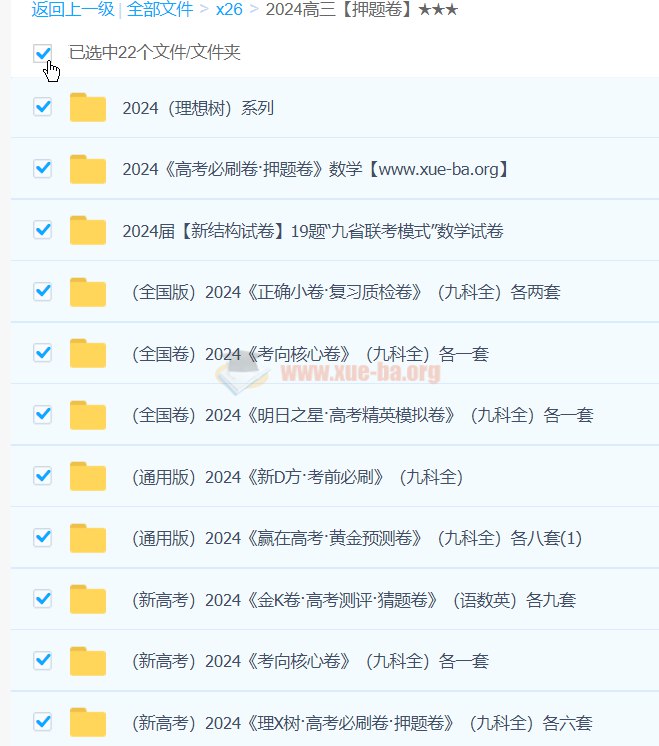Open the （全国卷）2024《明日之星·高考精英模拟卷》 folder
Screen dimensions: 659x746
coord(362,414)
